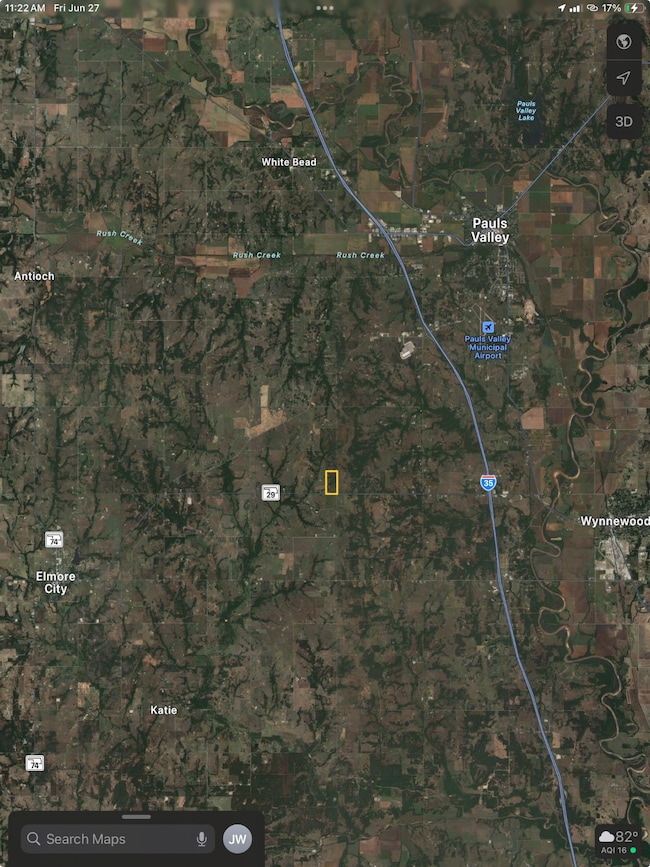Open the weather 82° widget
The image size is (650, 867).
click(x=620, y=840)
